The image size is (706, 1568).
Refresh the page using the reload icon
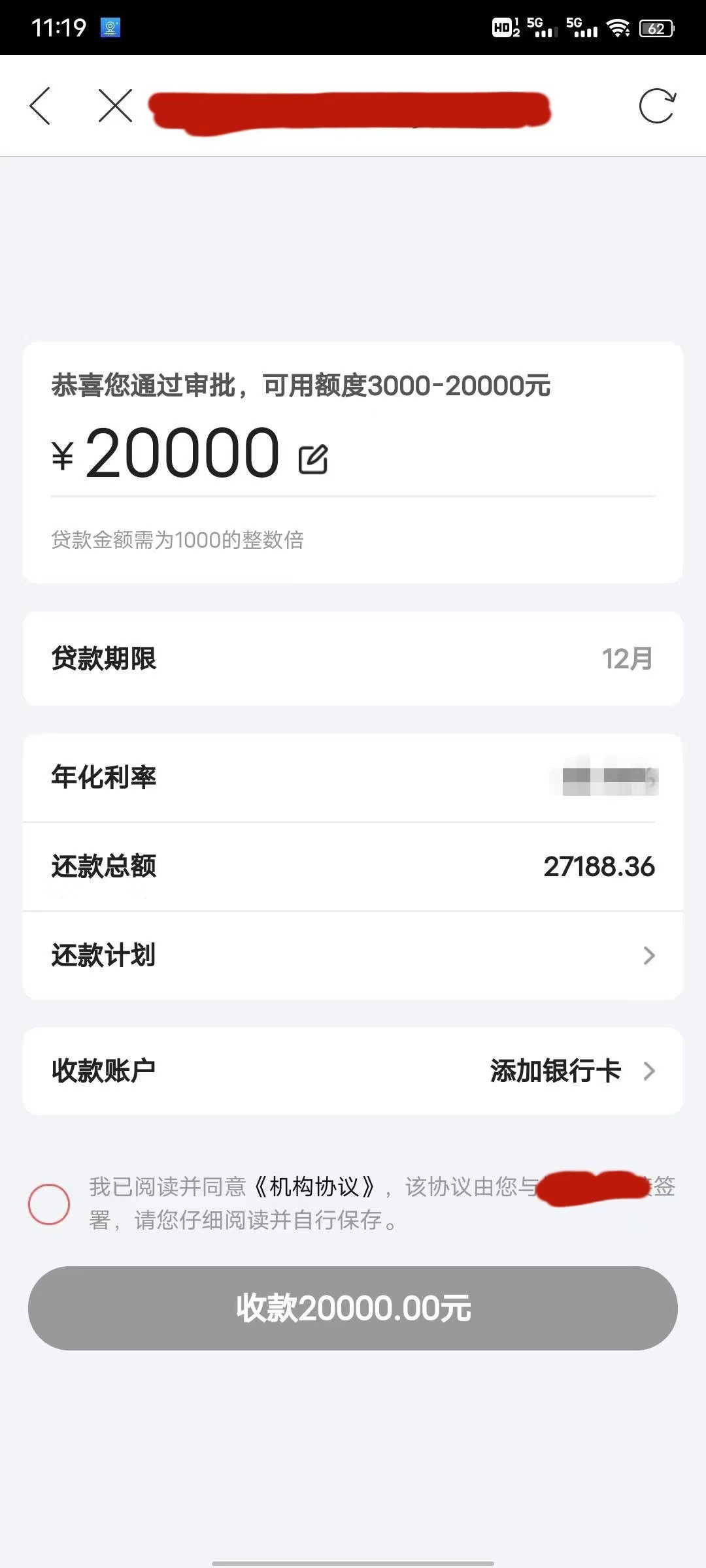(x=657, y=106)
